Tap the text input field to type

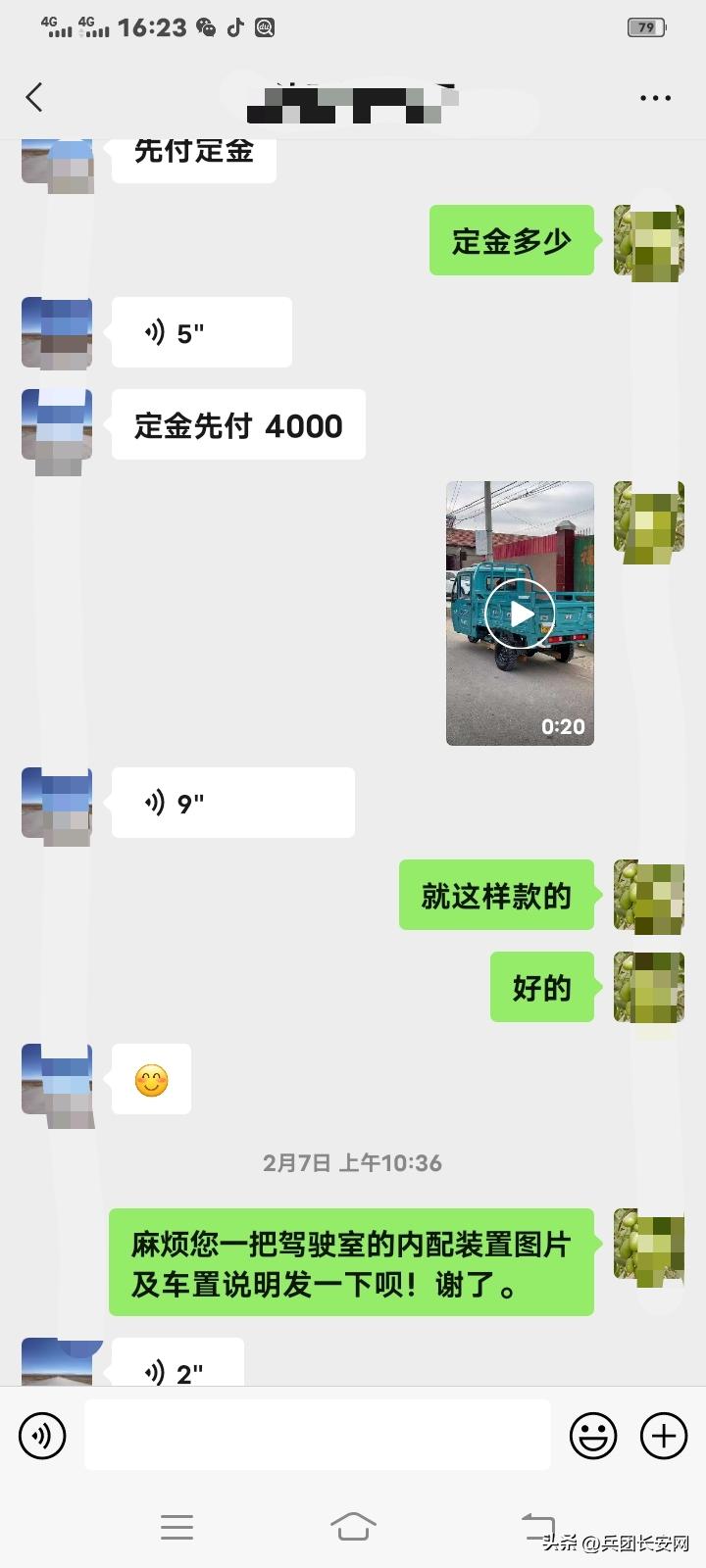(x=317, y=1435)
